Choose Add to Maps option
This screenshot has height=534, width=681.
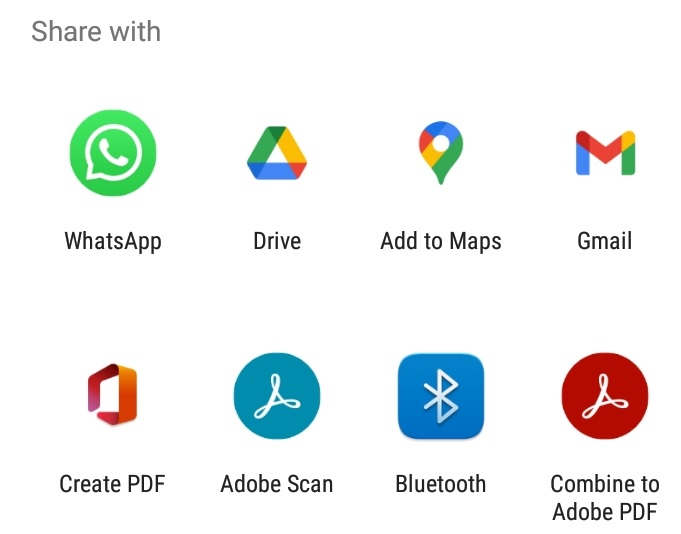(x=440, y=153)
